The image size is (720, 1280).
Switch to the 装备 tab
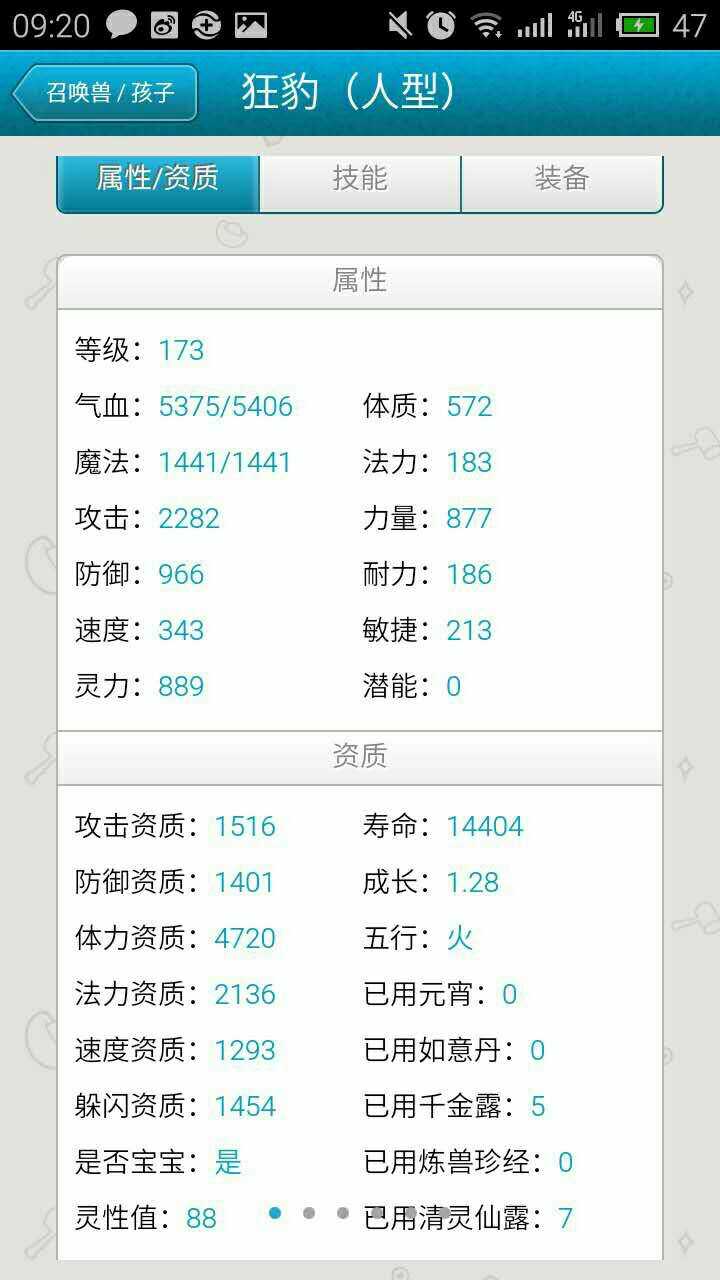point(561,181)
